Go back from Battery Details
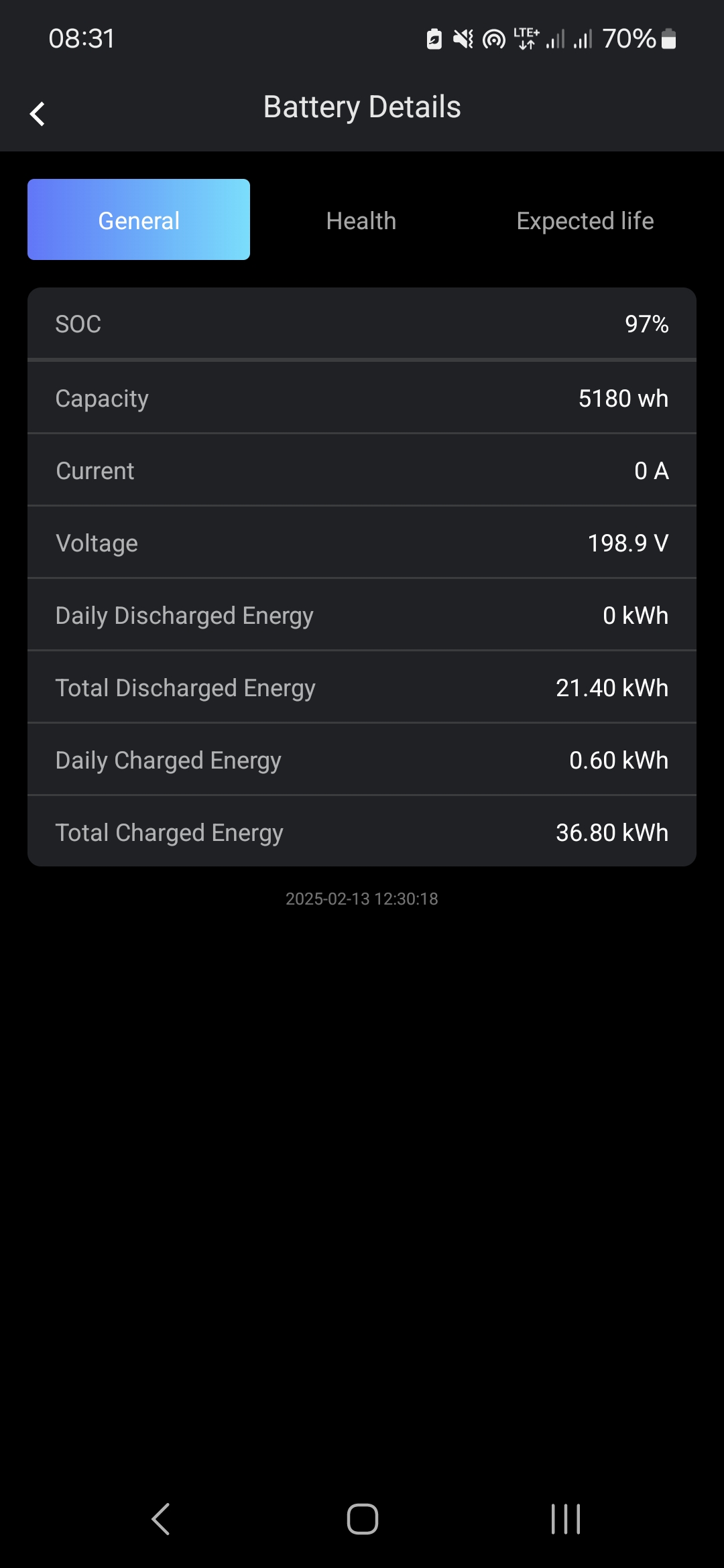Viewport: 724px width, 1568px height. click(38, 114)
